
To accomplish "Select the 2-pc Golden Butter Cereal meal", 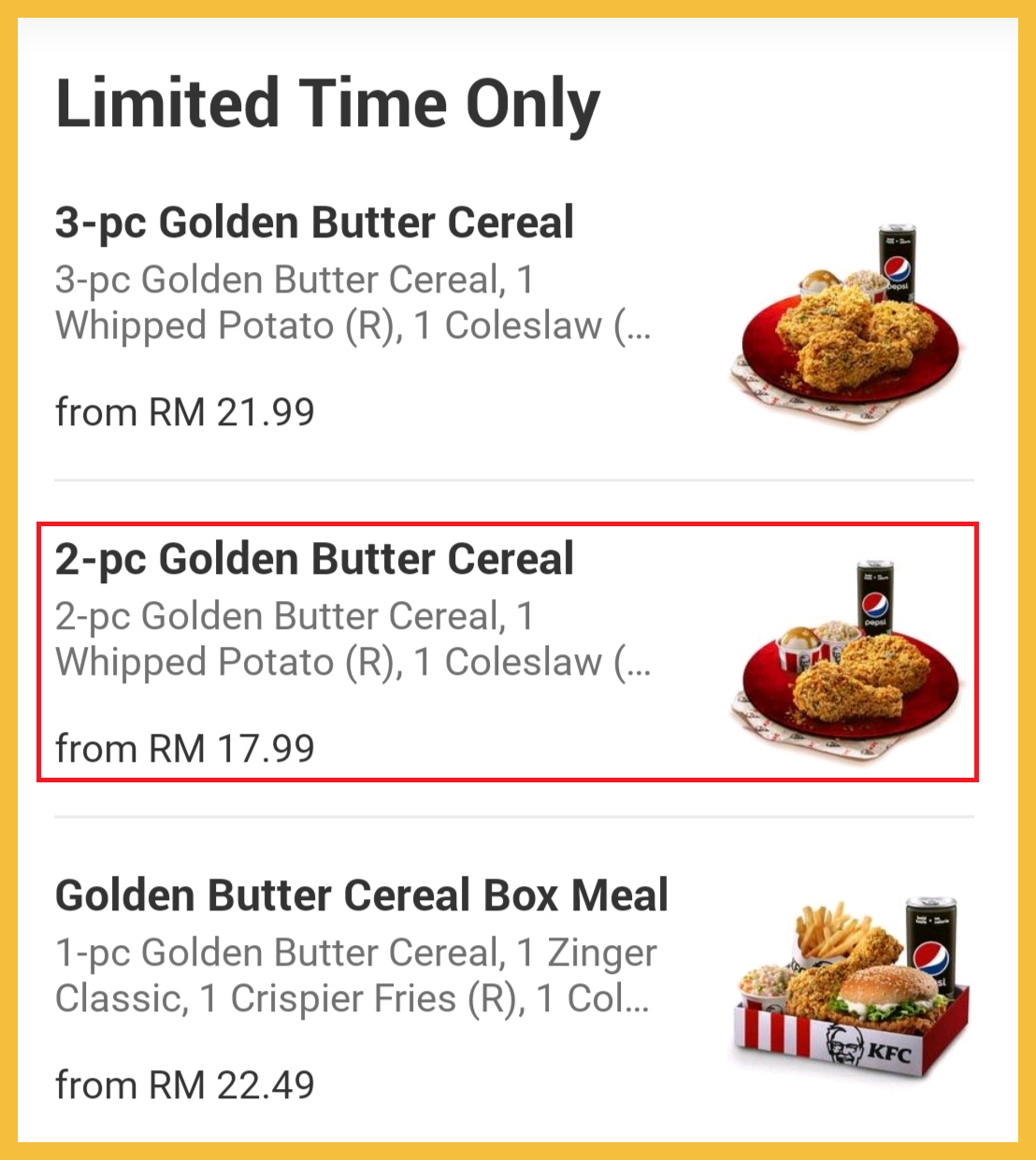I will [x=314, y=559].
